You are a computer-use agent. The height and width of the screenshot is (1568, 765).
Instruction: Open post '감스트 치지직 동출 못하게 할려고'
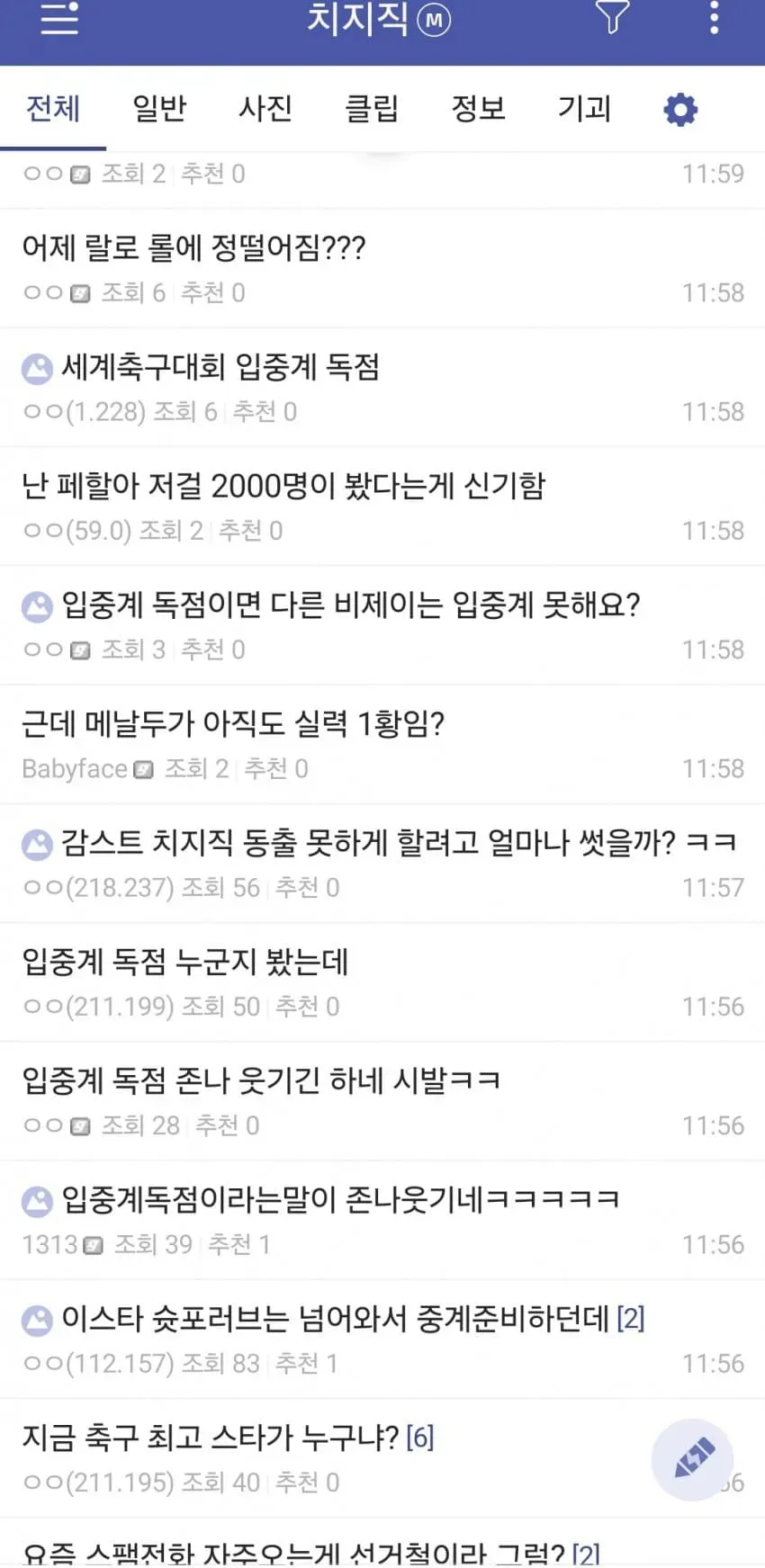382,864
